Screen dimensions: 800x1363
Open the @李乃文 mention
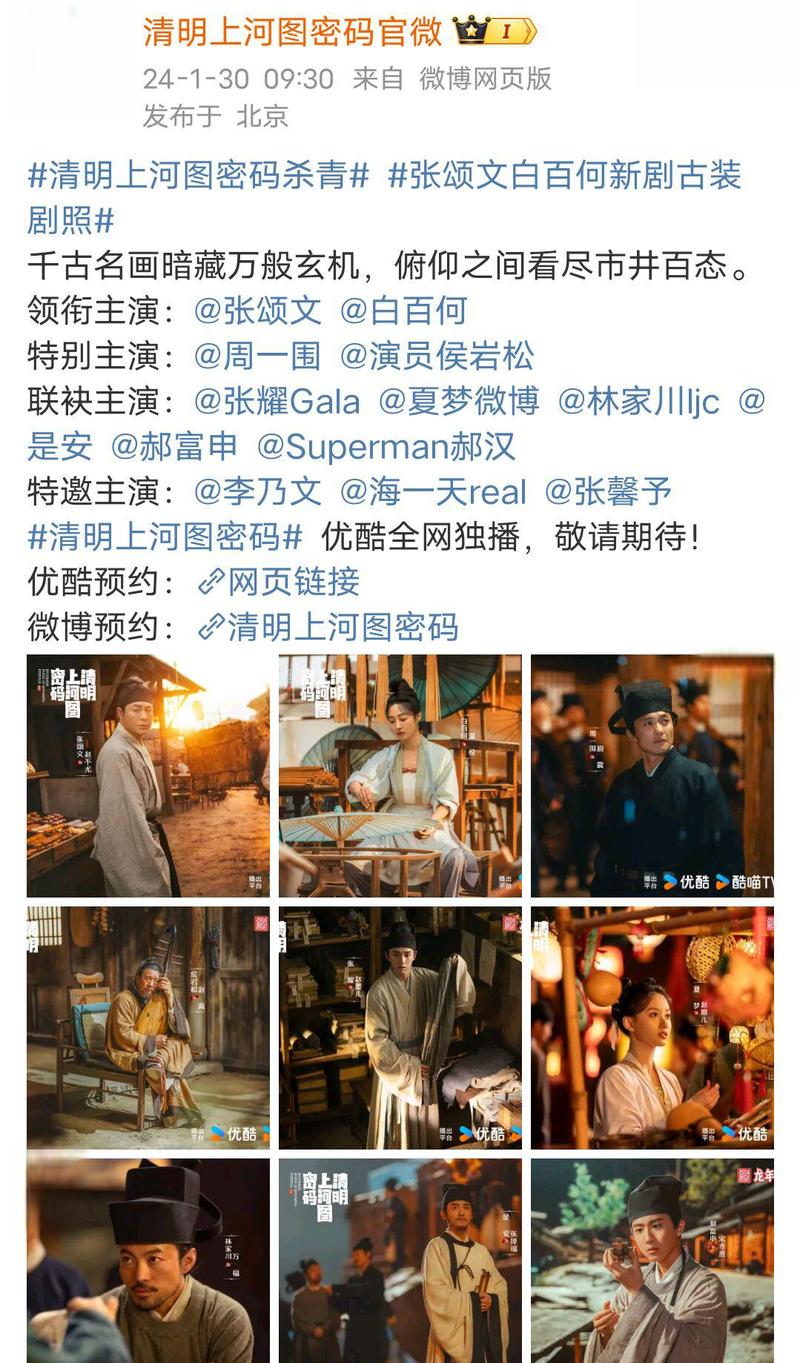(257, 492)
